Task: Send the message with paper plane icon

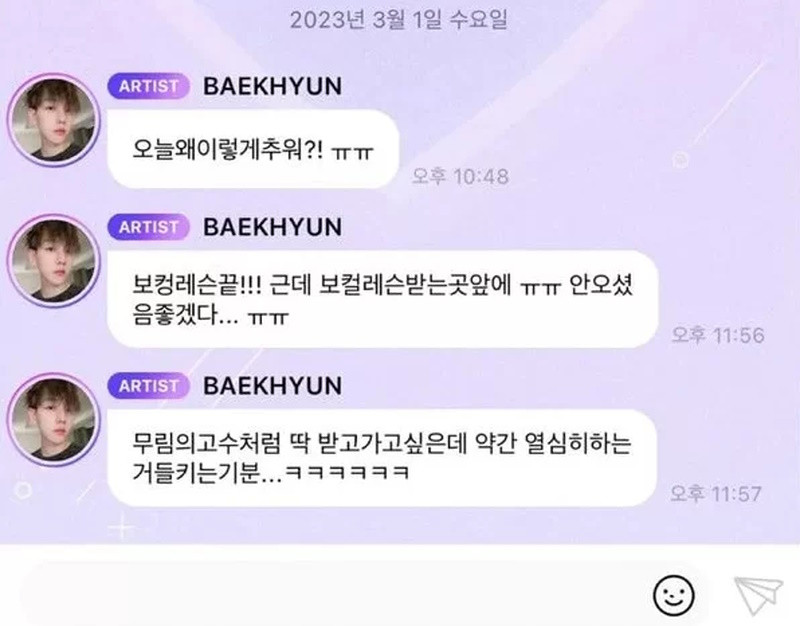Action: click(756, 595)
